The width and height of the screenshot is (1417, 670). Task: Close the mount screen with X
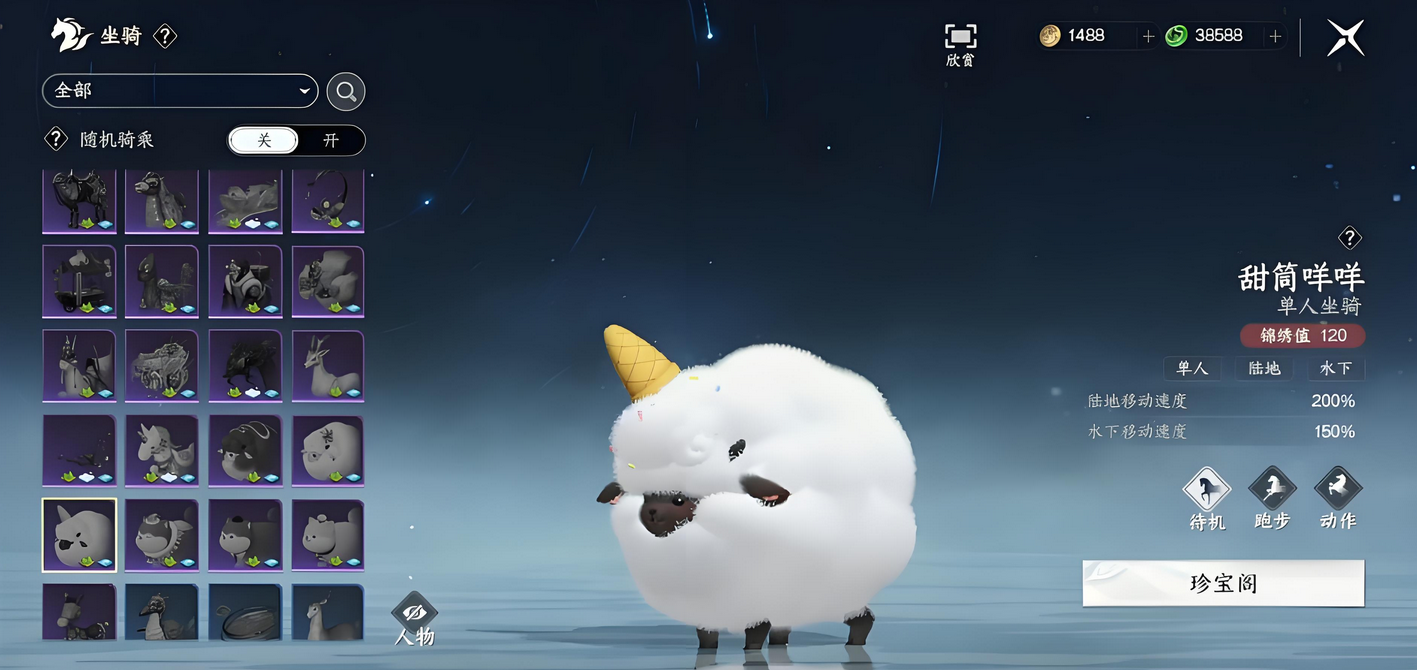coord(1345,38)
